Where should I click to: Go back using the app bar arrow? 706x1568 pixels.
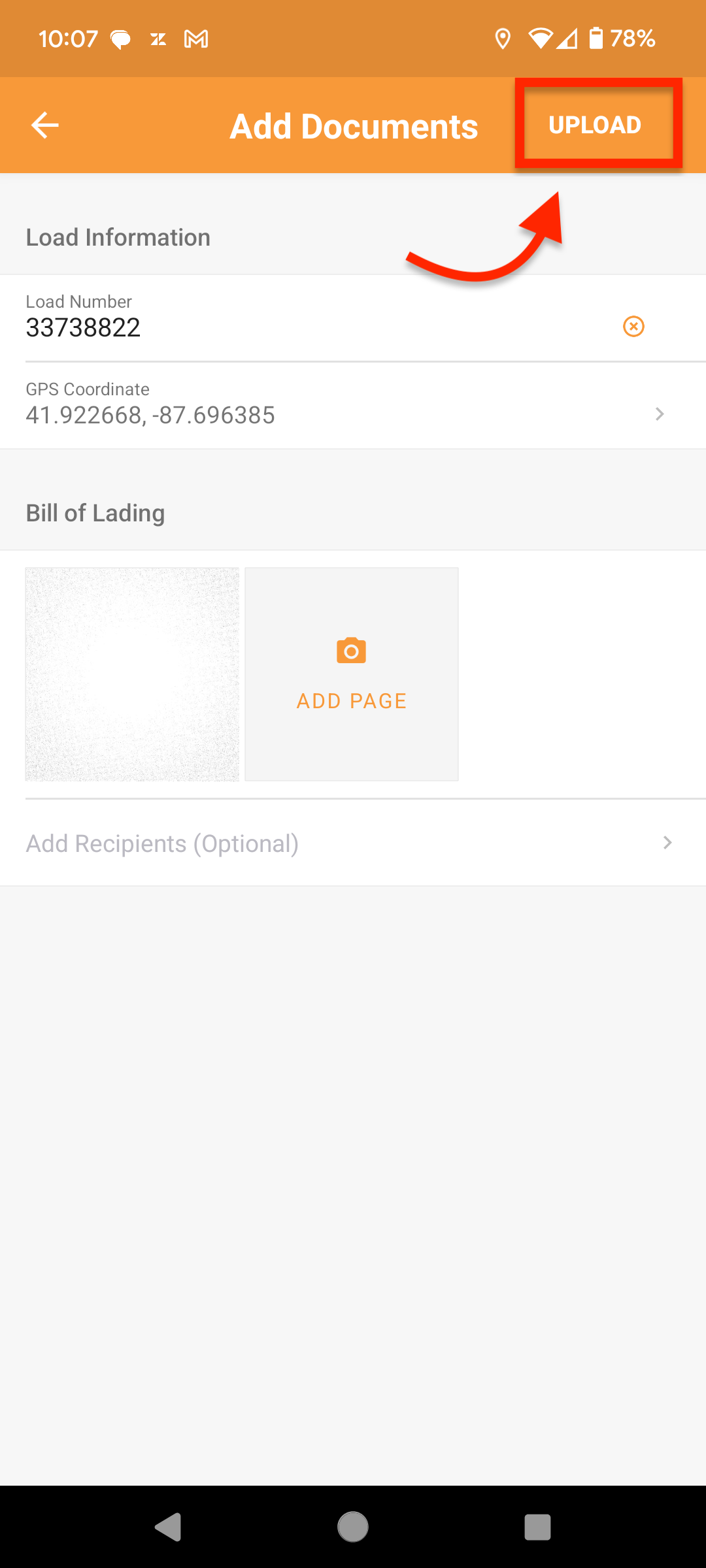coord(45,125)
